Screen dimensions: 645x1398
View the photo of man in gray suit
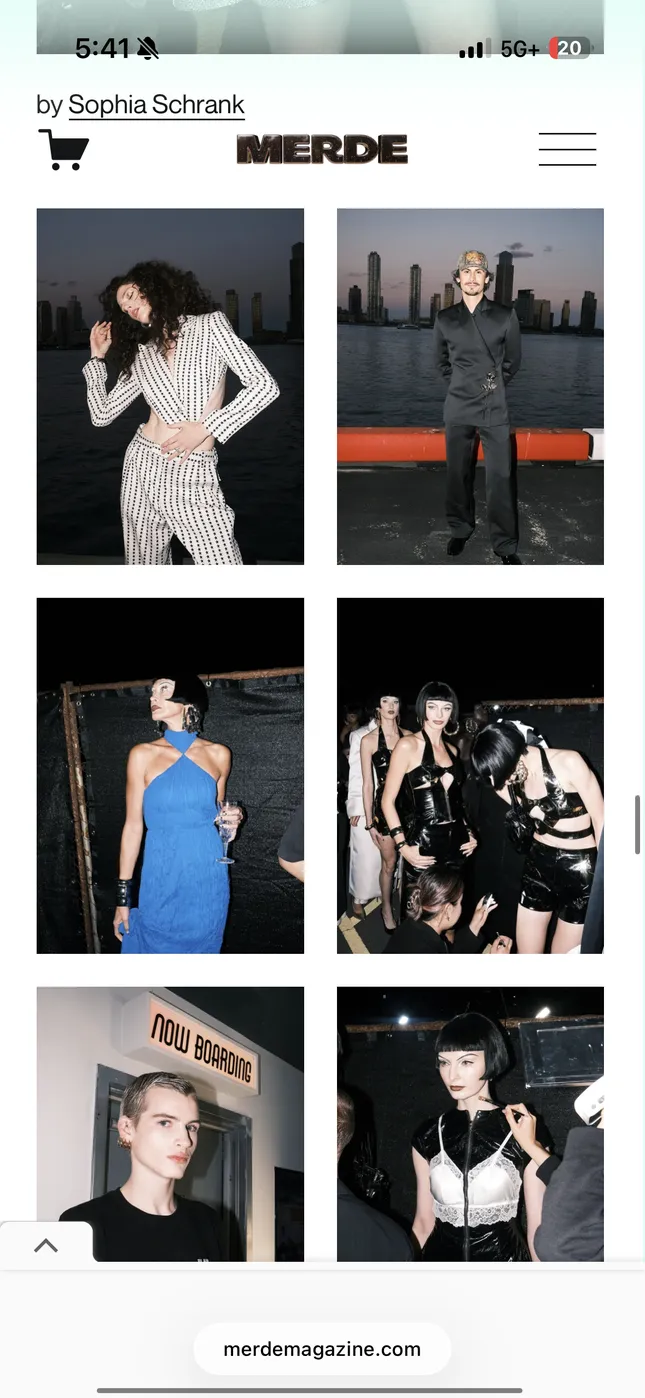(470, 386)
